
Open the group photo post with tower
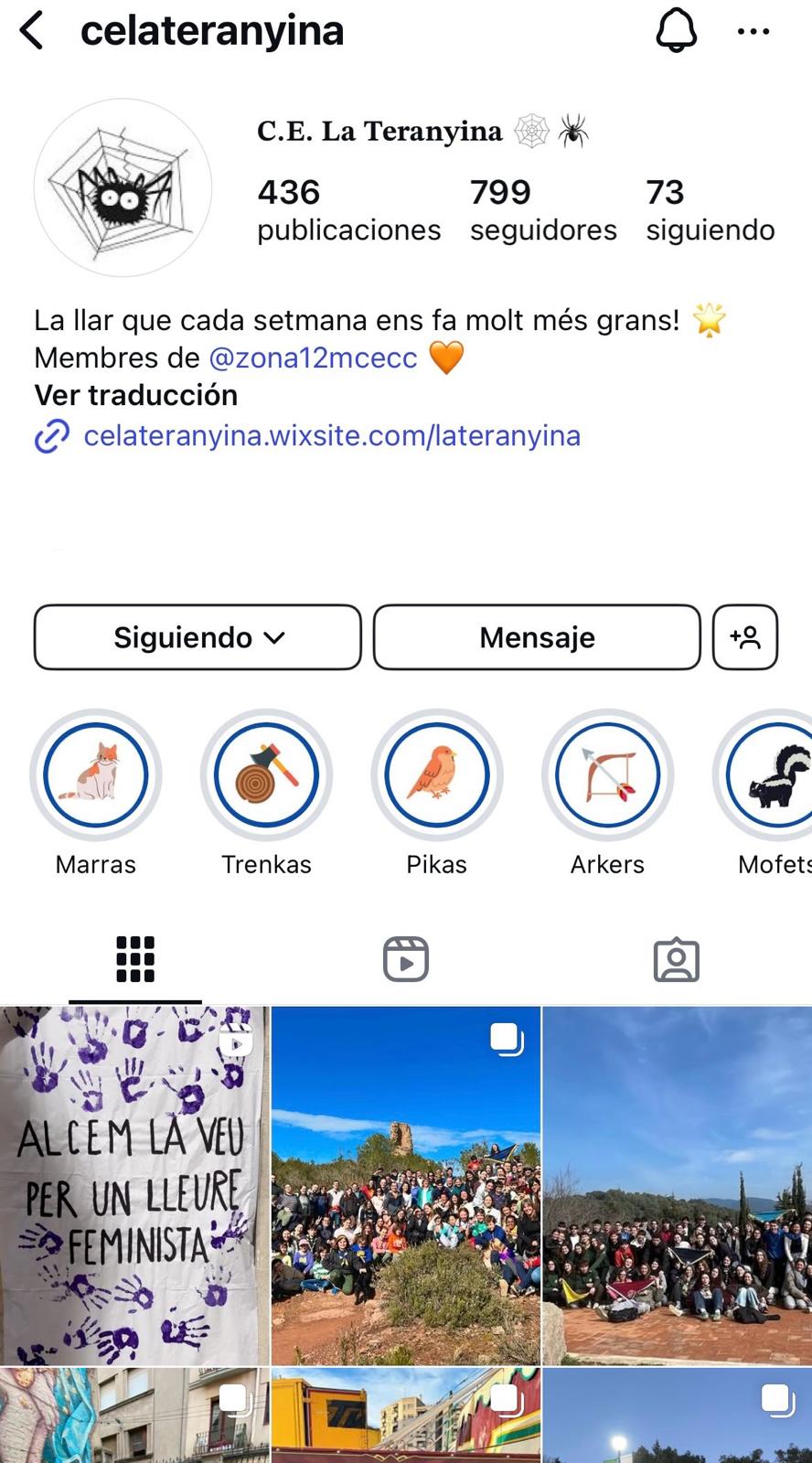406,1185
